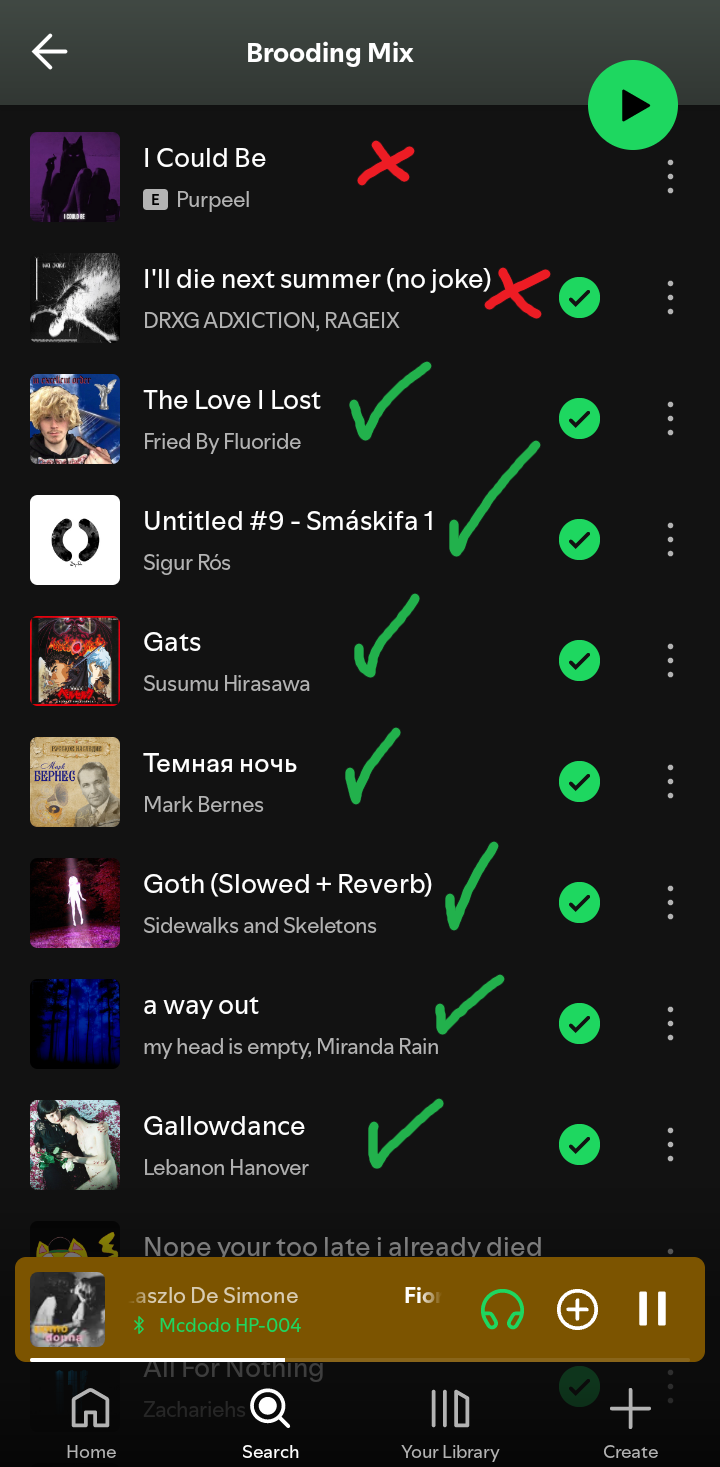720x1467 pixels.
Task: Open options menu for Gats
Action: pos(670,661)
